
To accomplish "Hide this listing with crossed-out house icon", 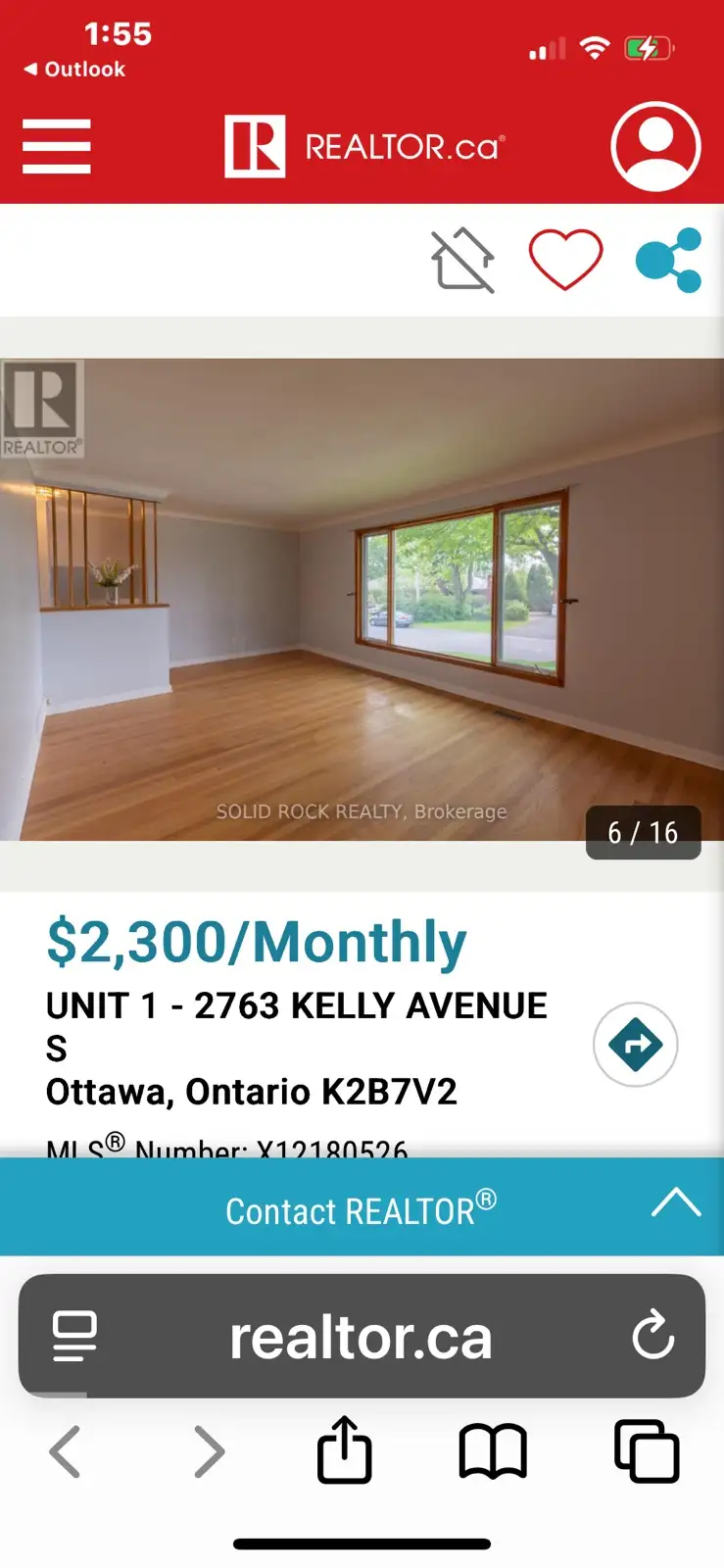I will click(x=462, y=261).
